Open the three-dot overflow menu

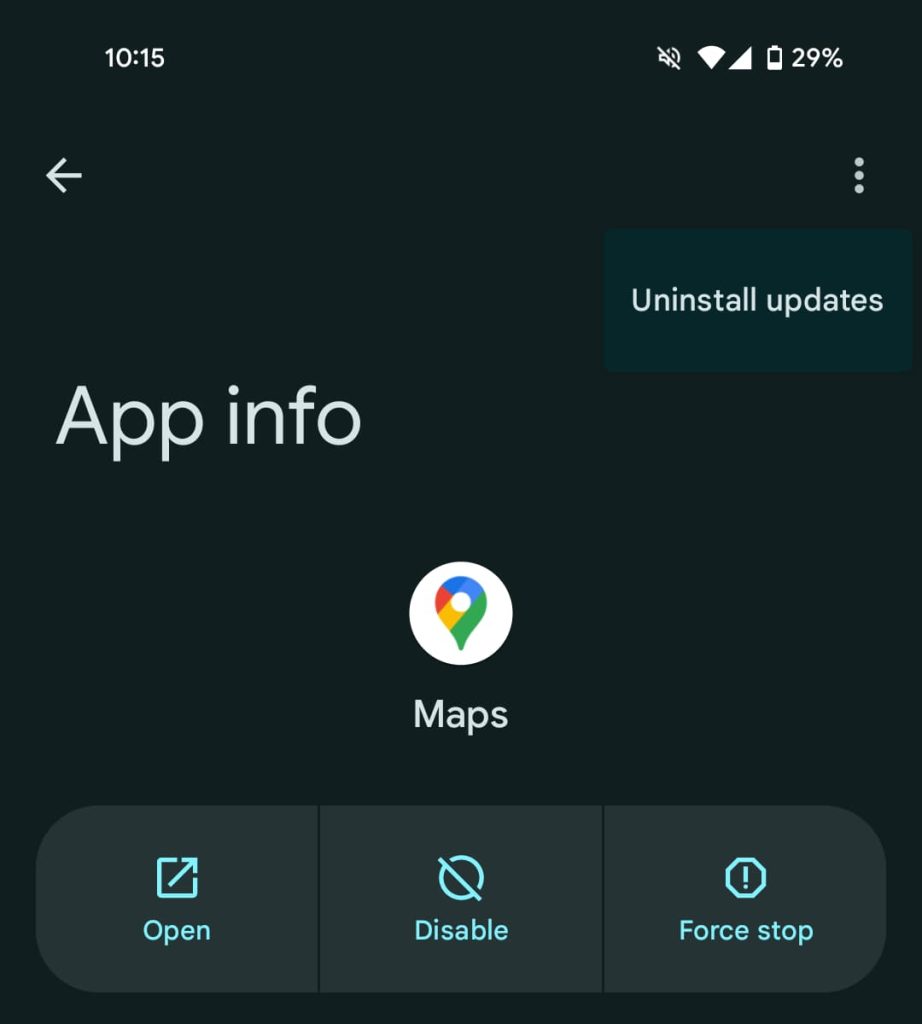pyautogui.click(x=858, y=175)
